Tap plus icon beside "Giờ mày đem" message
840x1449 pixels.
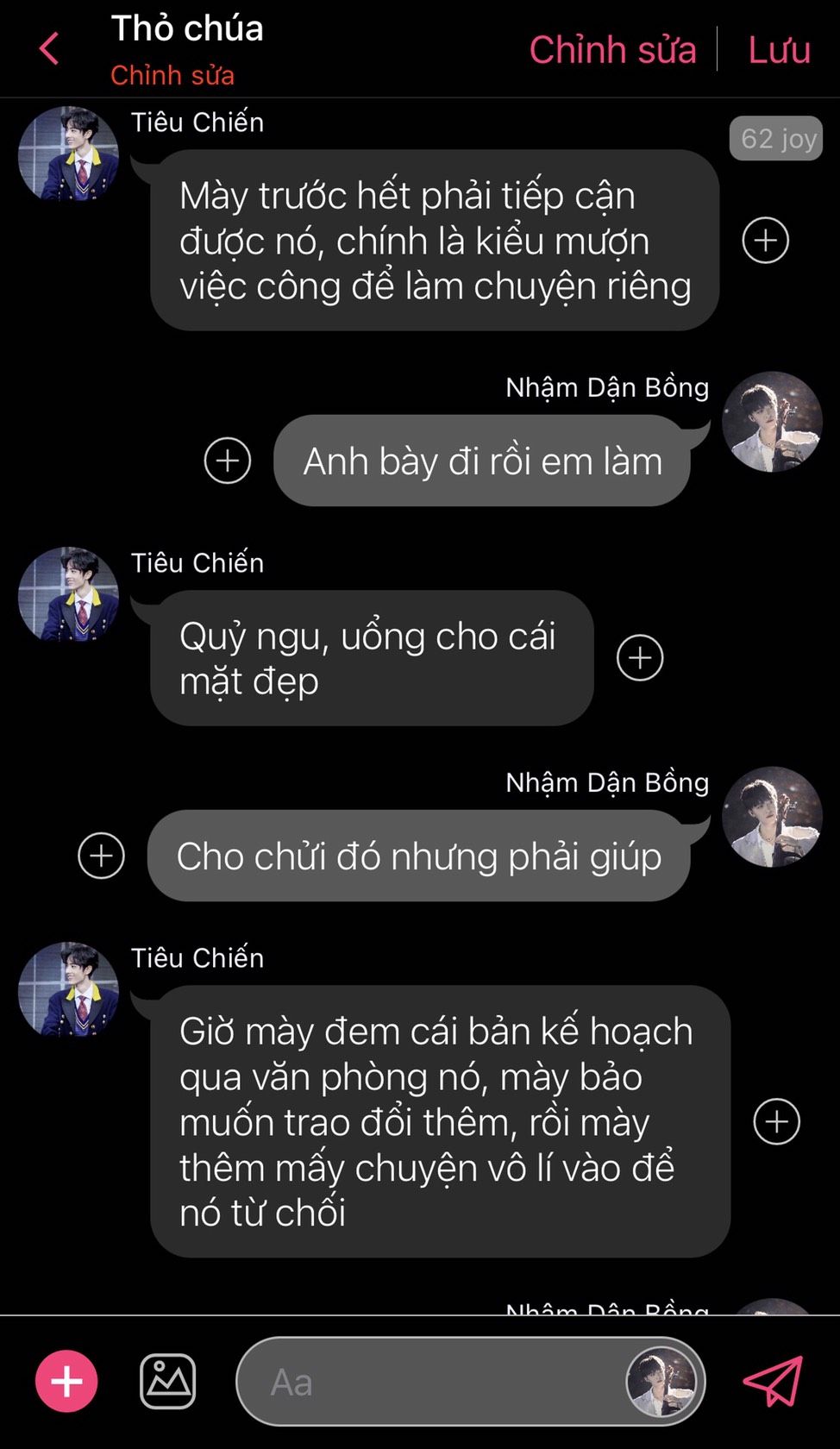point(776,1121)
